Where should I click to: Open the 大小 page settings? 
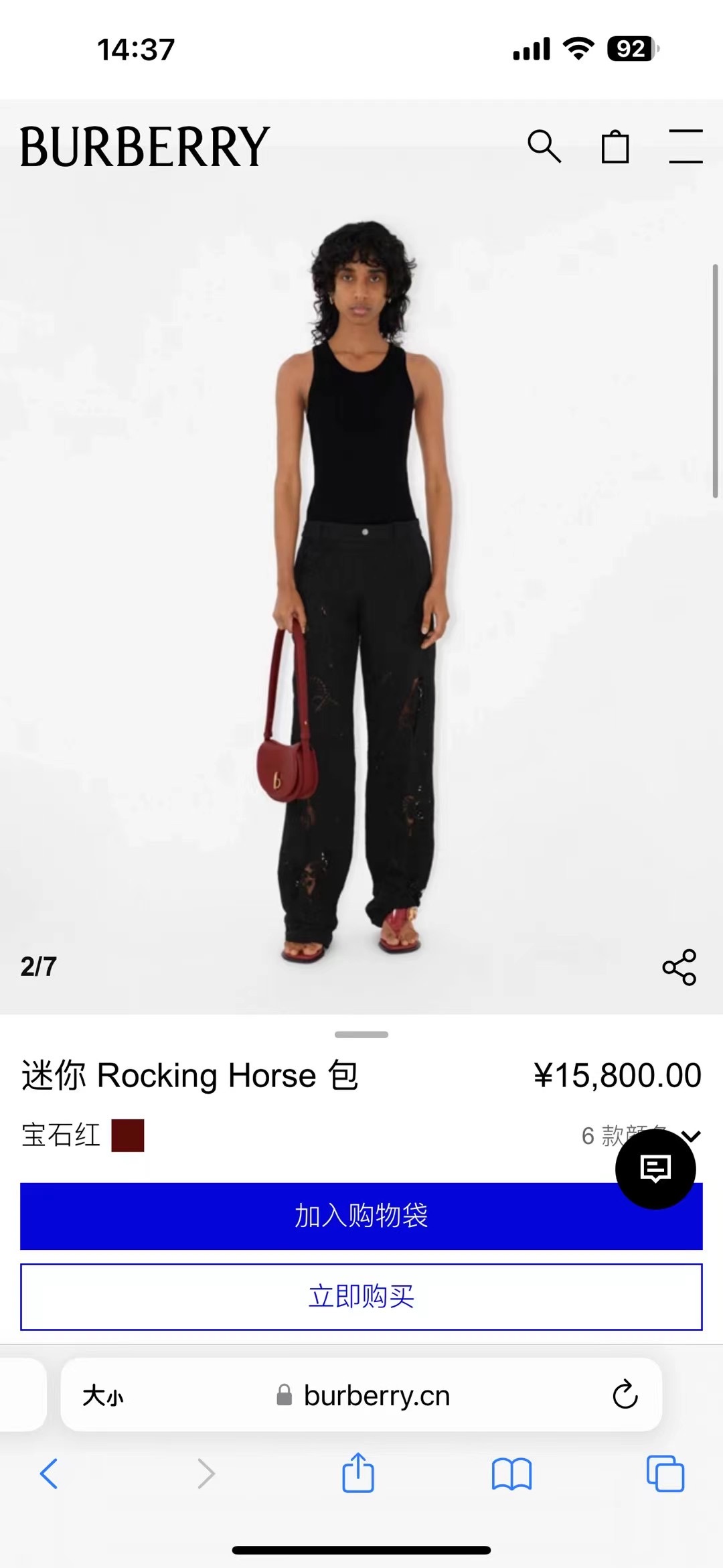click(x=102, y=1396)
